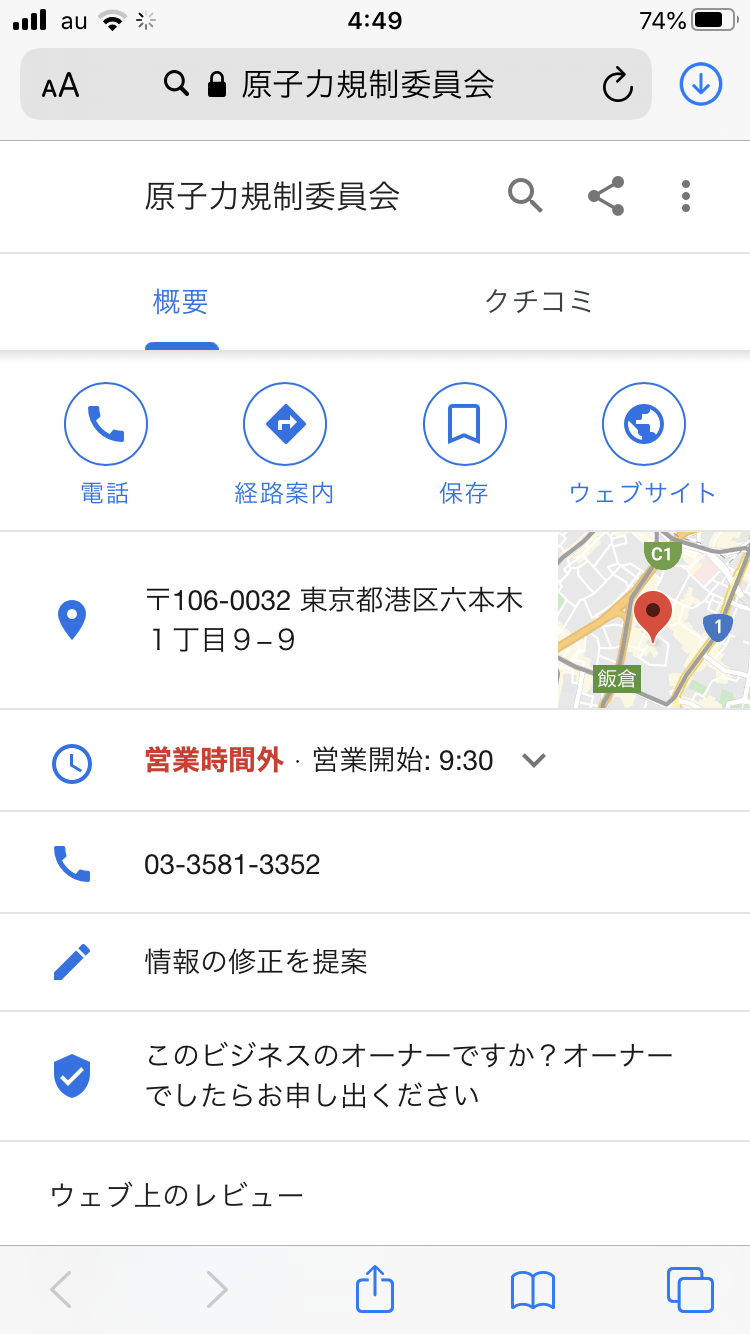Get directions with 経路案内
This screenshot has height=1334, width=750.
(x=285, y=425)
